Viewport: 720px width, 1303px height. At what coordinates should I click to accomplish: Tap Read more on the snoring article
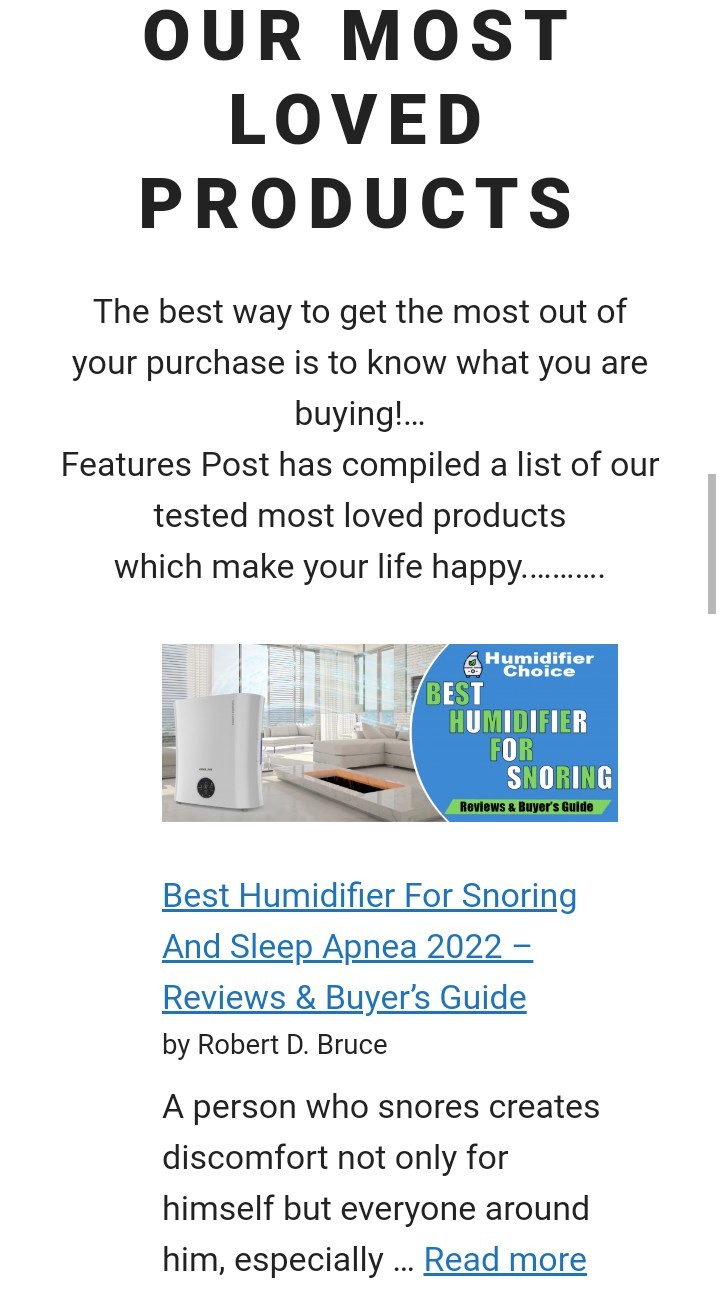504,1259
